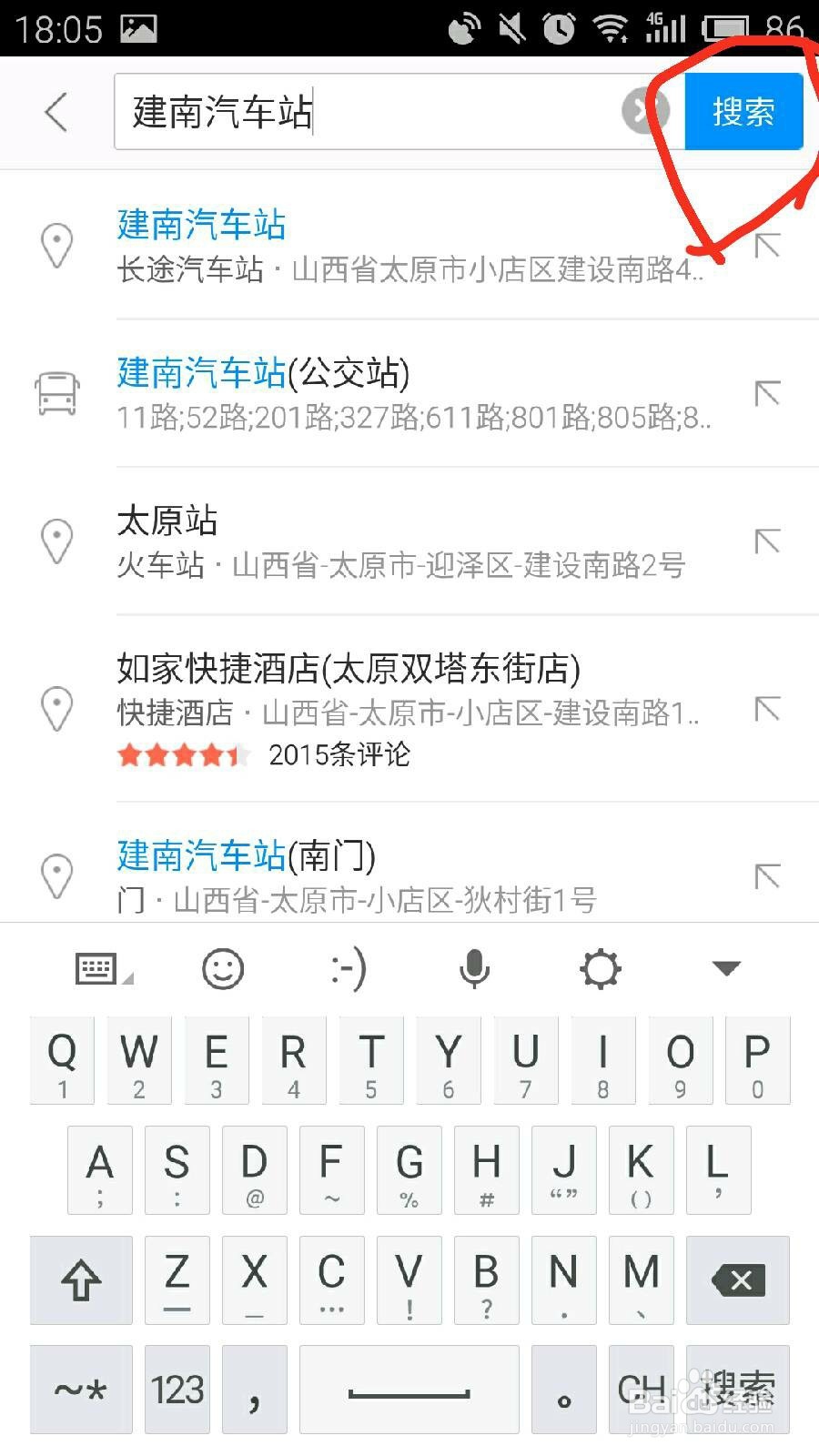This screenshot has height=1456, width=819.
Task: Select the 太原站 火车站 suggestion
Action: (x=409, y=541)
